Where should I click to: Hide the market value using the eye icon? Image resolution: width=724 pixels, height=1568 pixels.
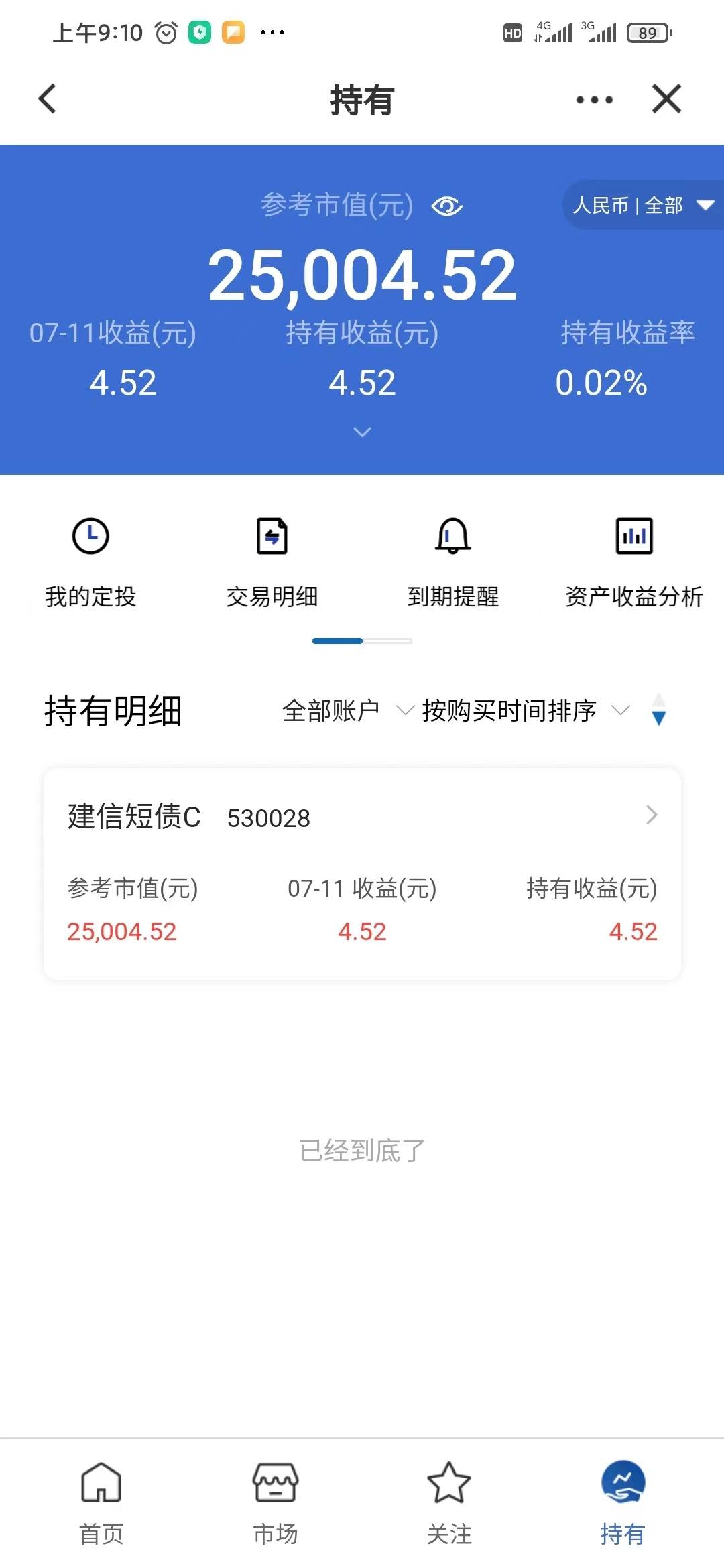tap(447, 206)
